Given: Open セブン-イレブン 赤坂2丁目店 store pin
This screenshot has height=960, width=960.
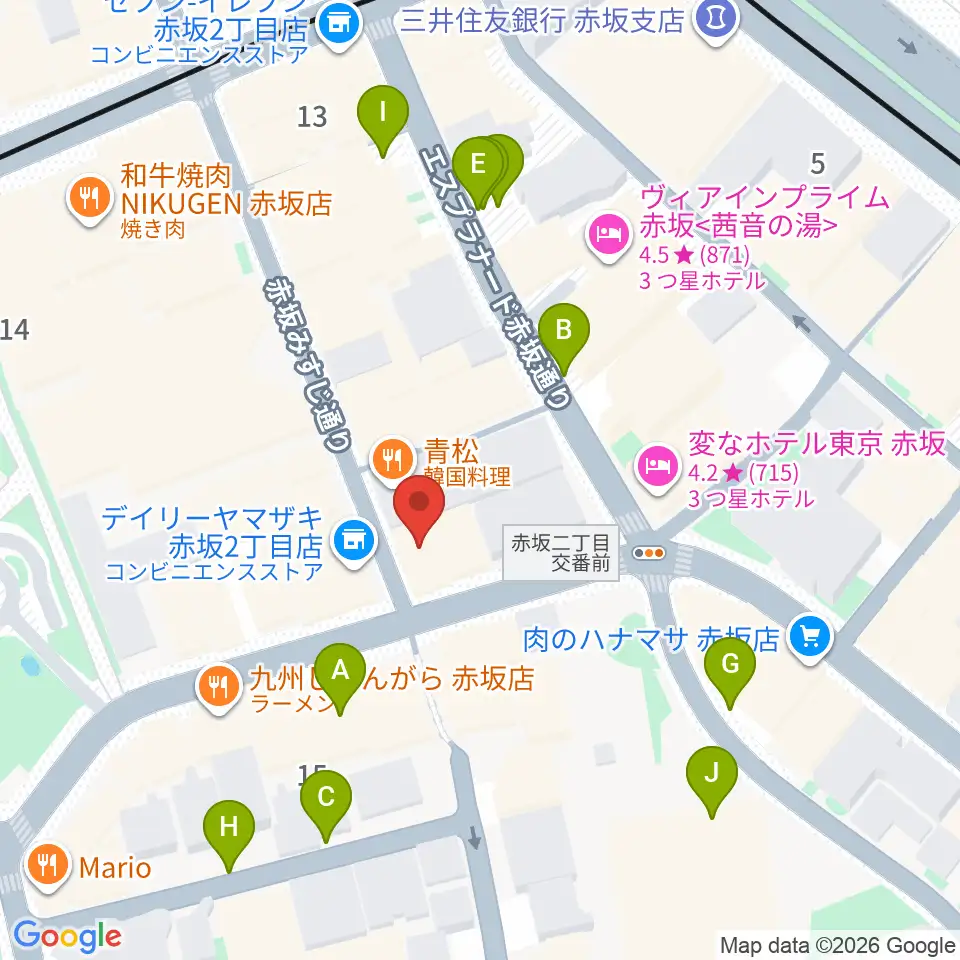Looking at the screenshot, I should pyautogui.click(x=340, y=26).
